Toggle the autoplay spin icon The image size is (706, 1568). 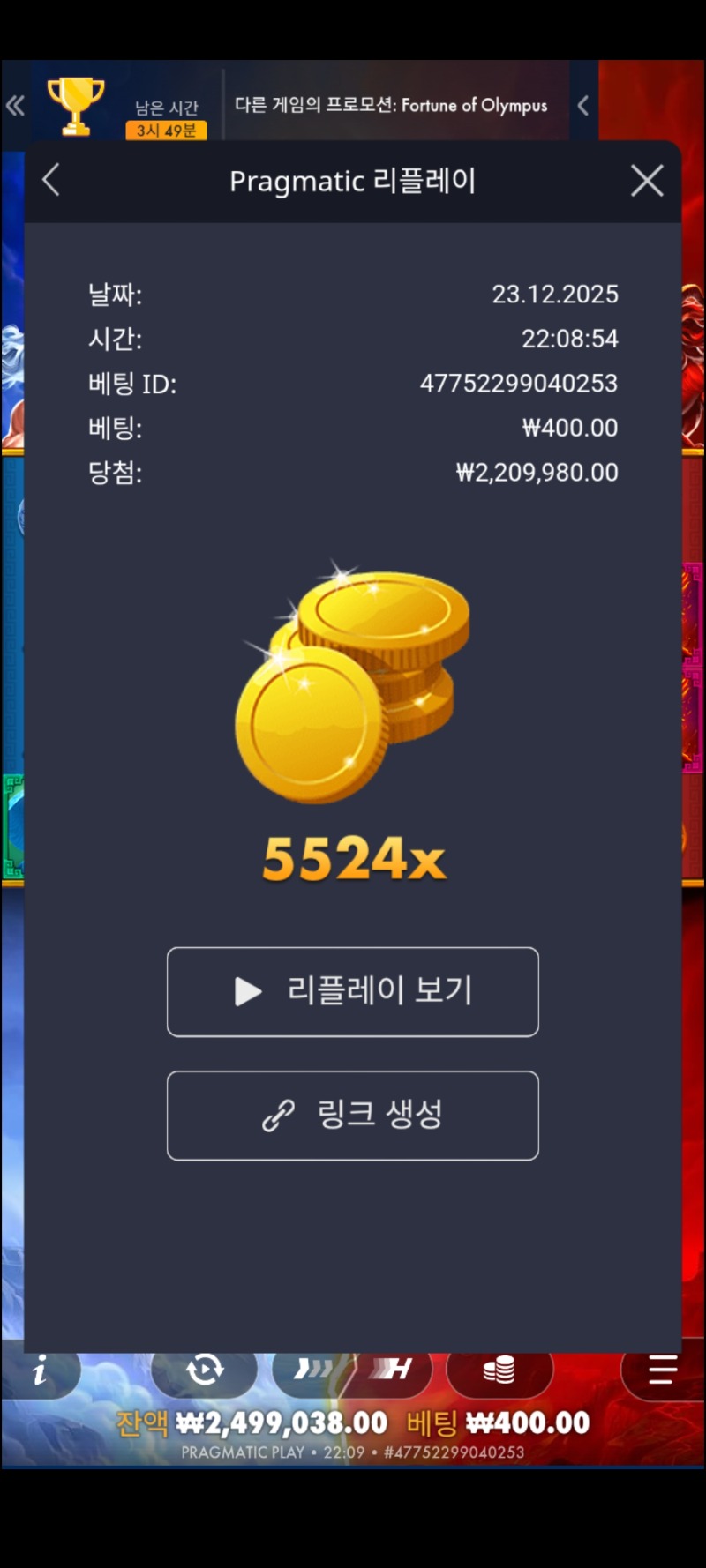coord(205,1370)
